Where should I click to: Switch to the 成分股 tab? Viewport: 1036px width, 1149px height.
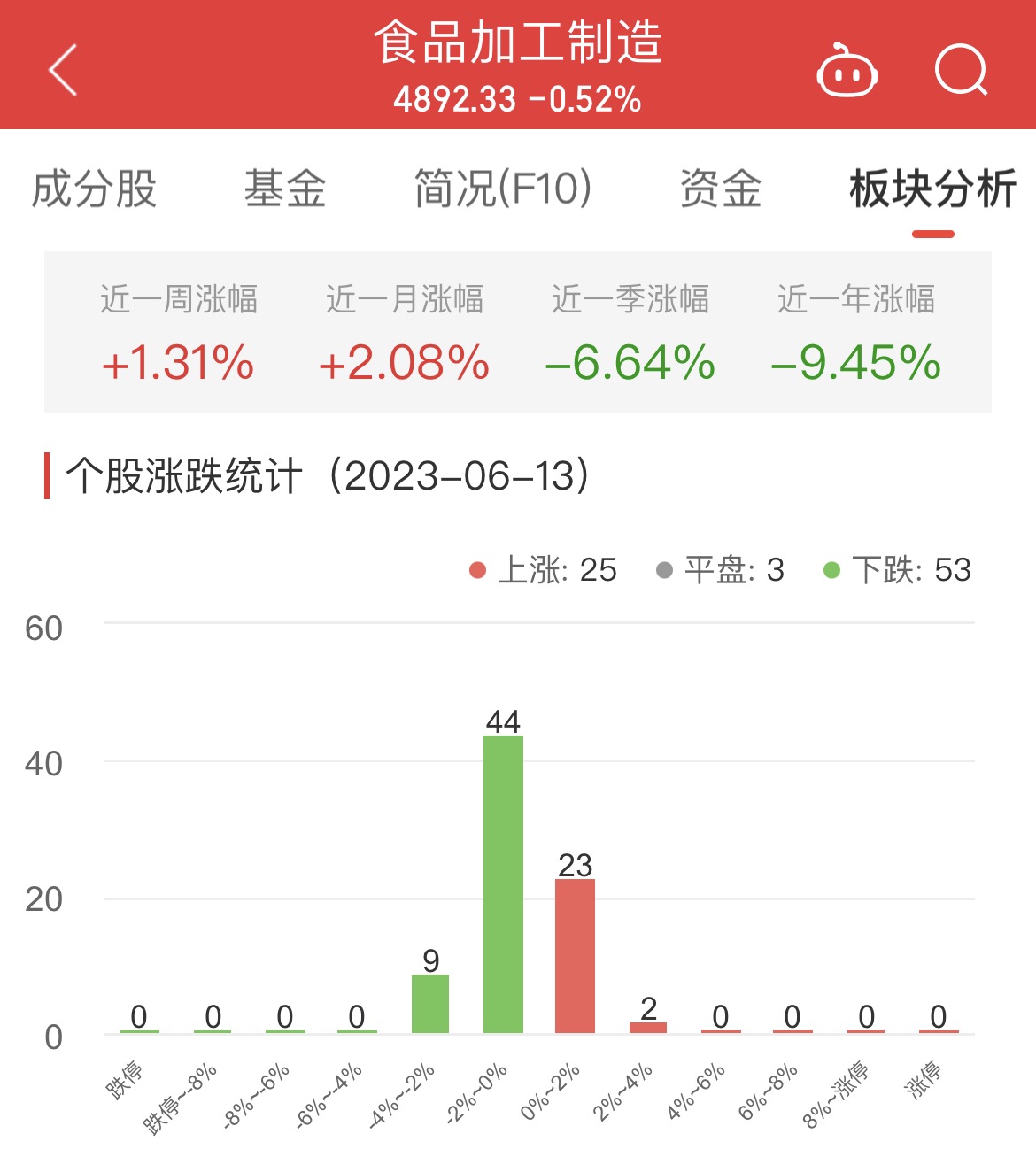point(94,189)
